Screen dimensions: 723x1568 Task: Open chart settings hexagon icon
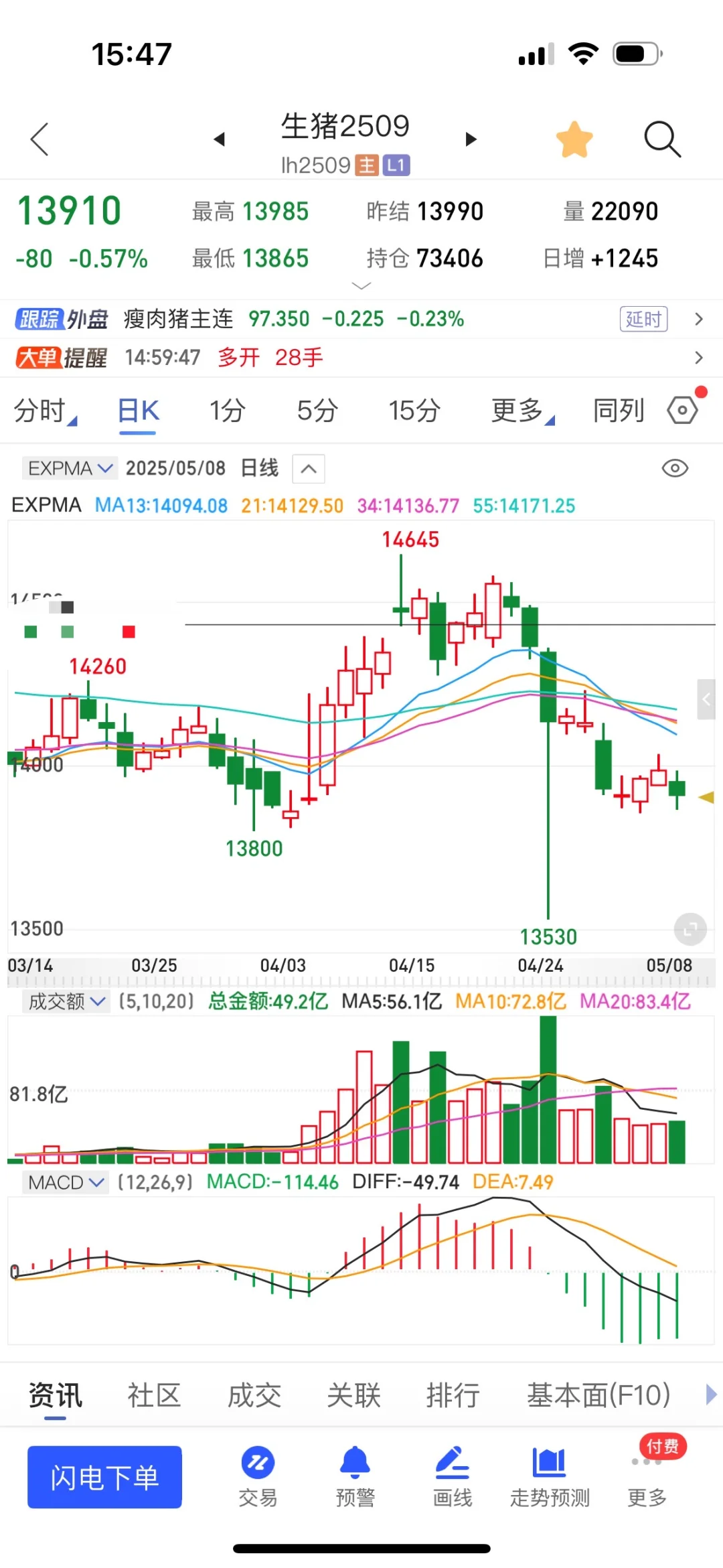(682, 410)
